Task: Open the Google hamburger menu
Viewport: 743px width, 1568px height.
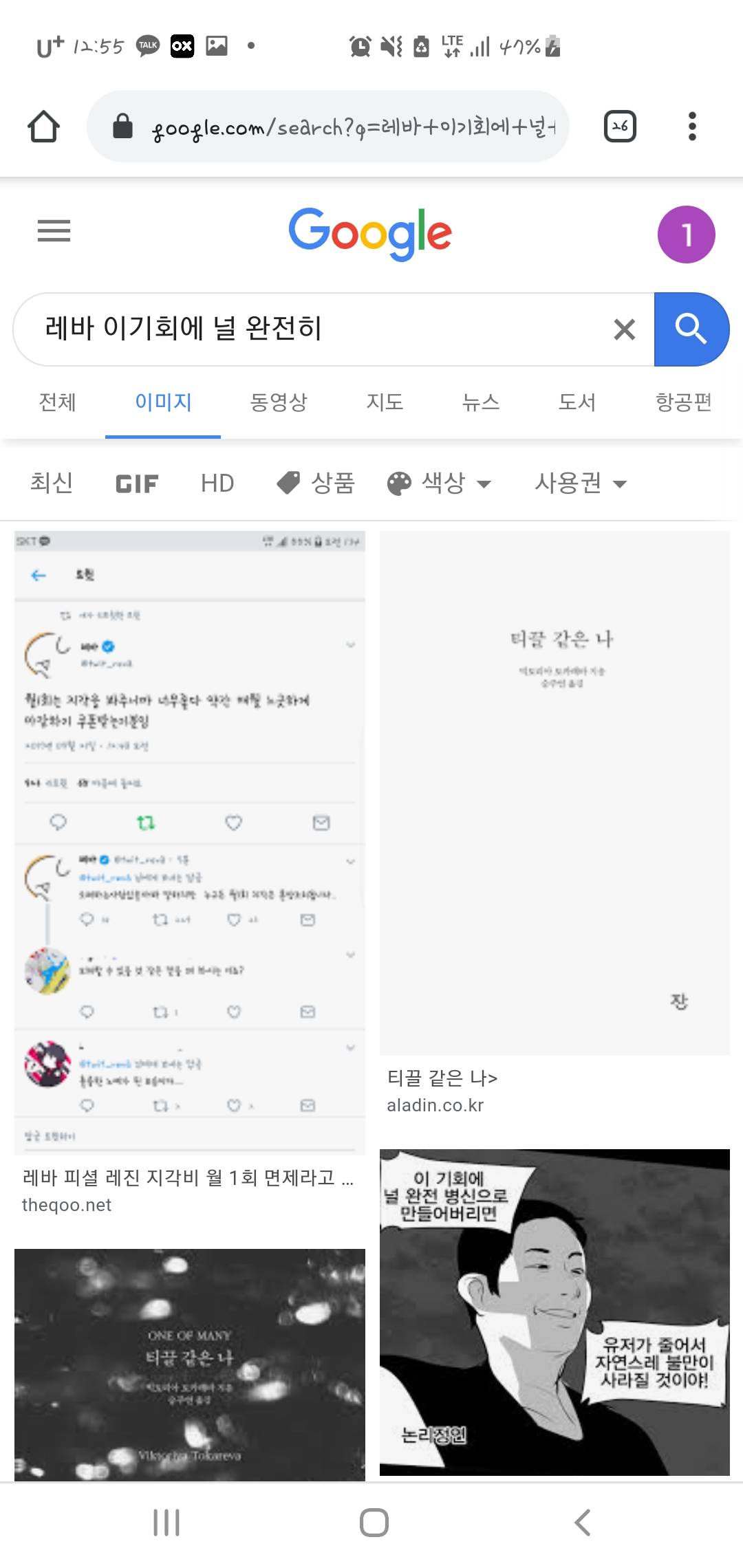Action: point(54,231)
